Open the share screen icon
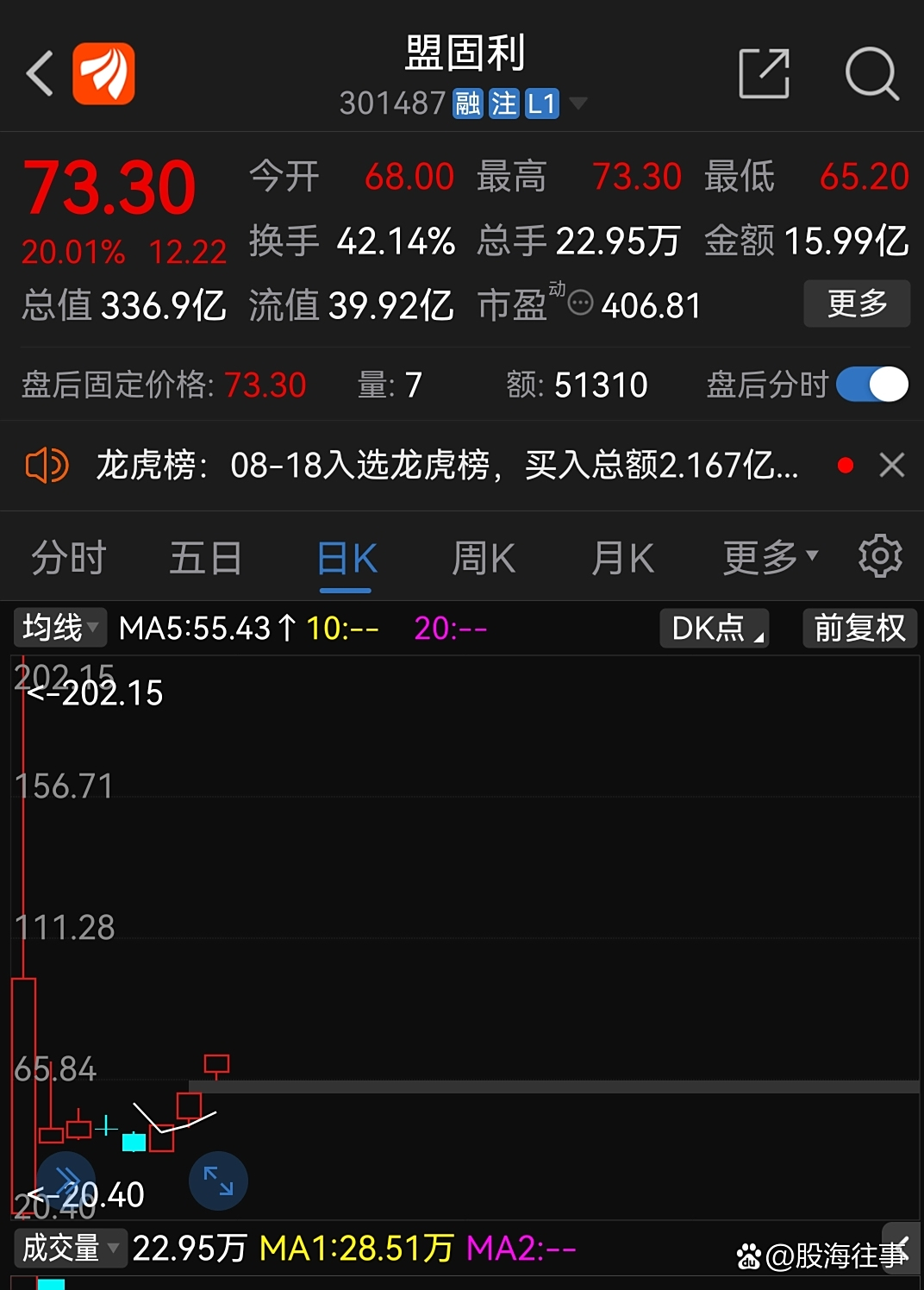The height and width of the screenshot is (1290, 924). (x=764, y=74)
